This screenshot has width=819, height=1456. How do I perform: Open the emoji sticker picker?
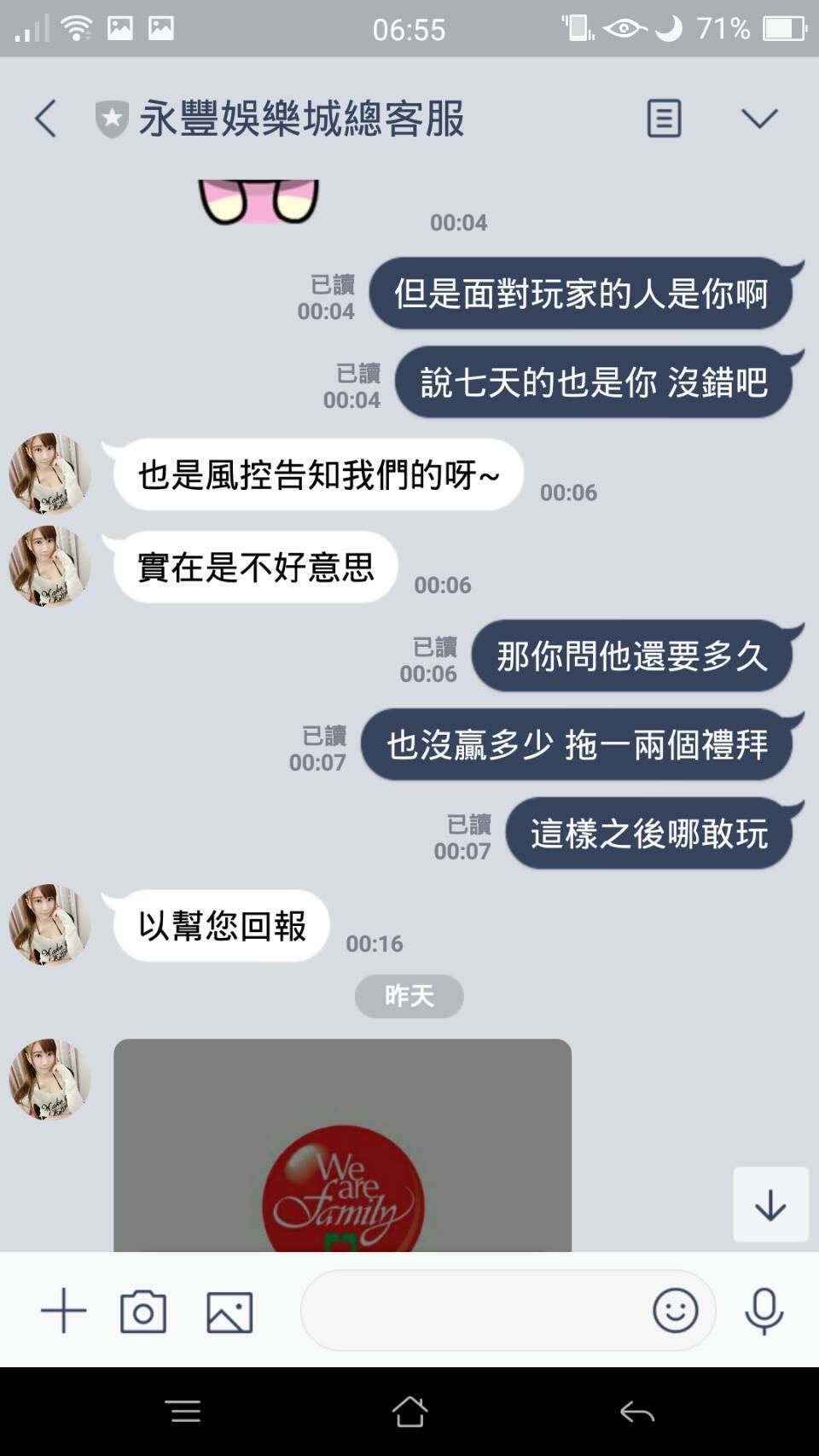676,1311
